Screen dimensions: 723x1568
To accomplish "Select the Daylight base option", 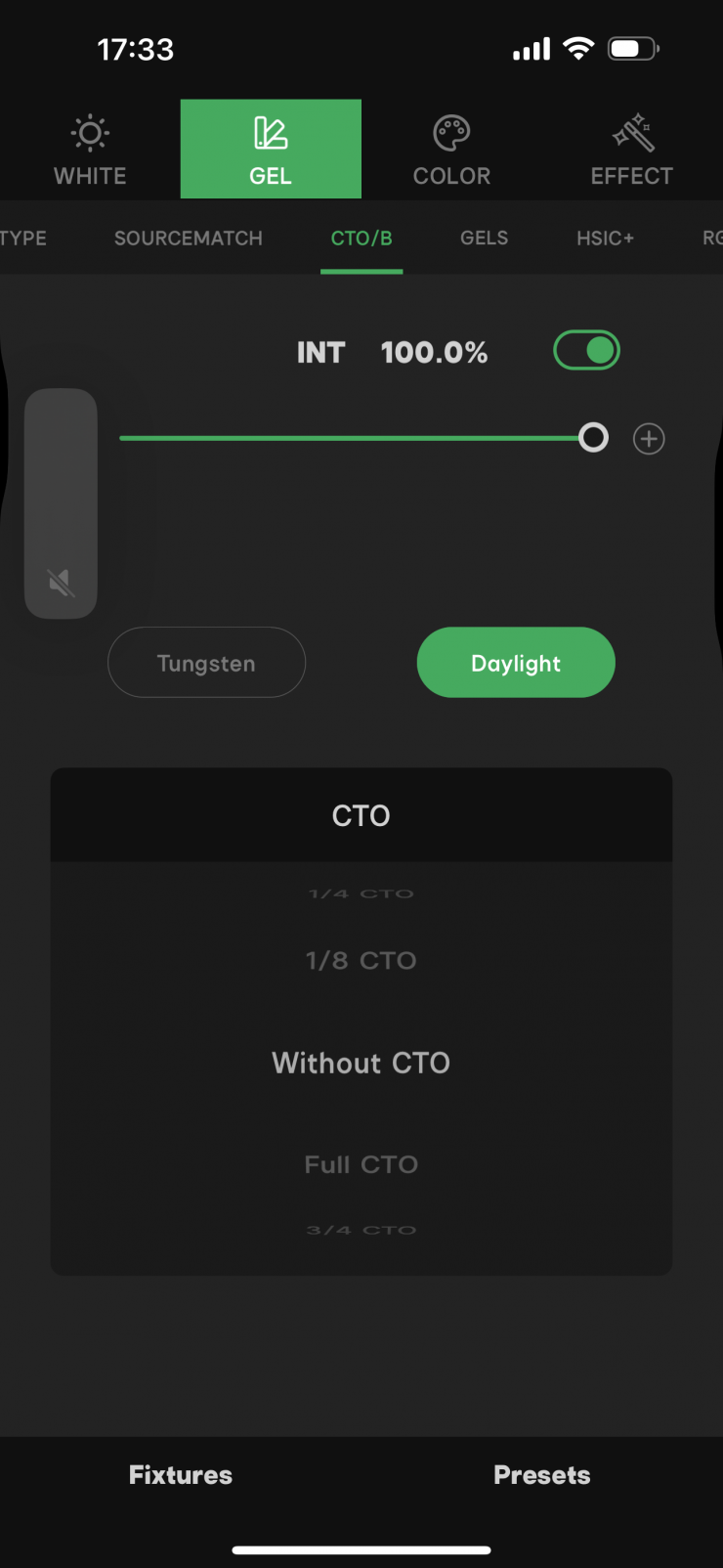I will [516, 663].
